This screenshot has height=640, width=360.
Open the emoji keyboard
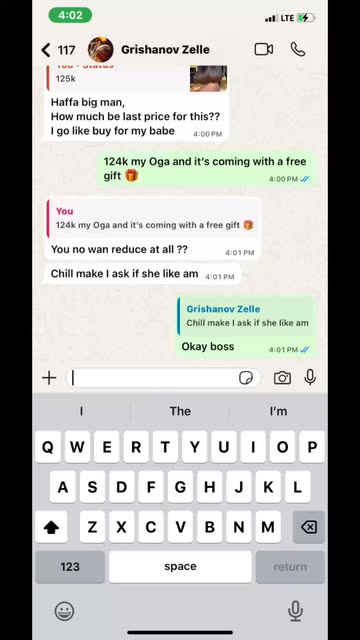click(x=64, y=611)
